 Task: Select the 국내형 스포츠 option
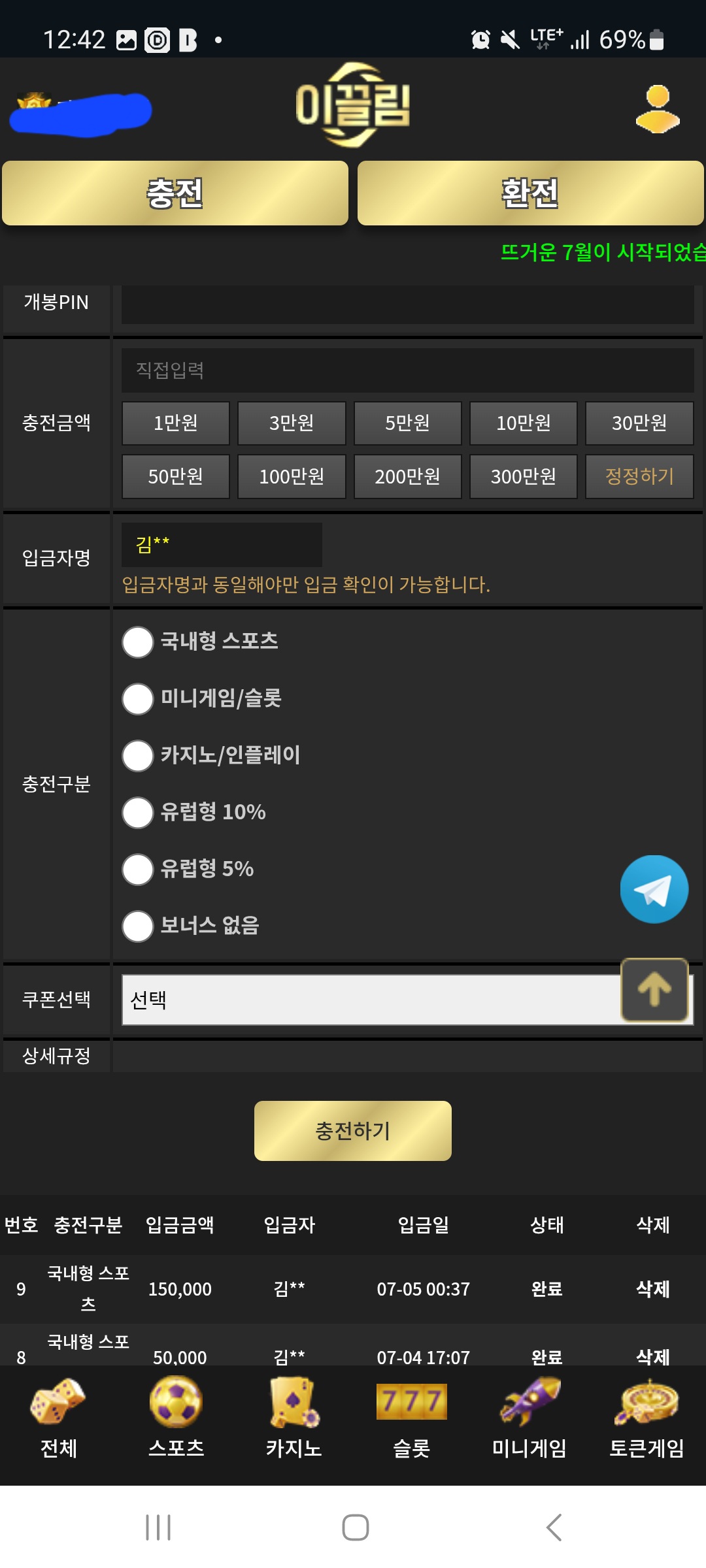tap(138, 642)
